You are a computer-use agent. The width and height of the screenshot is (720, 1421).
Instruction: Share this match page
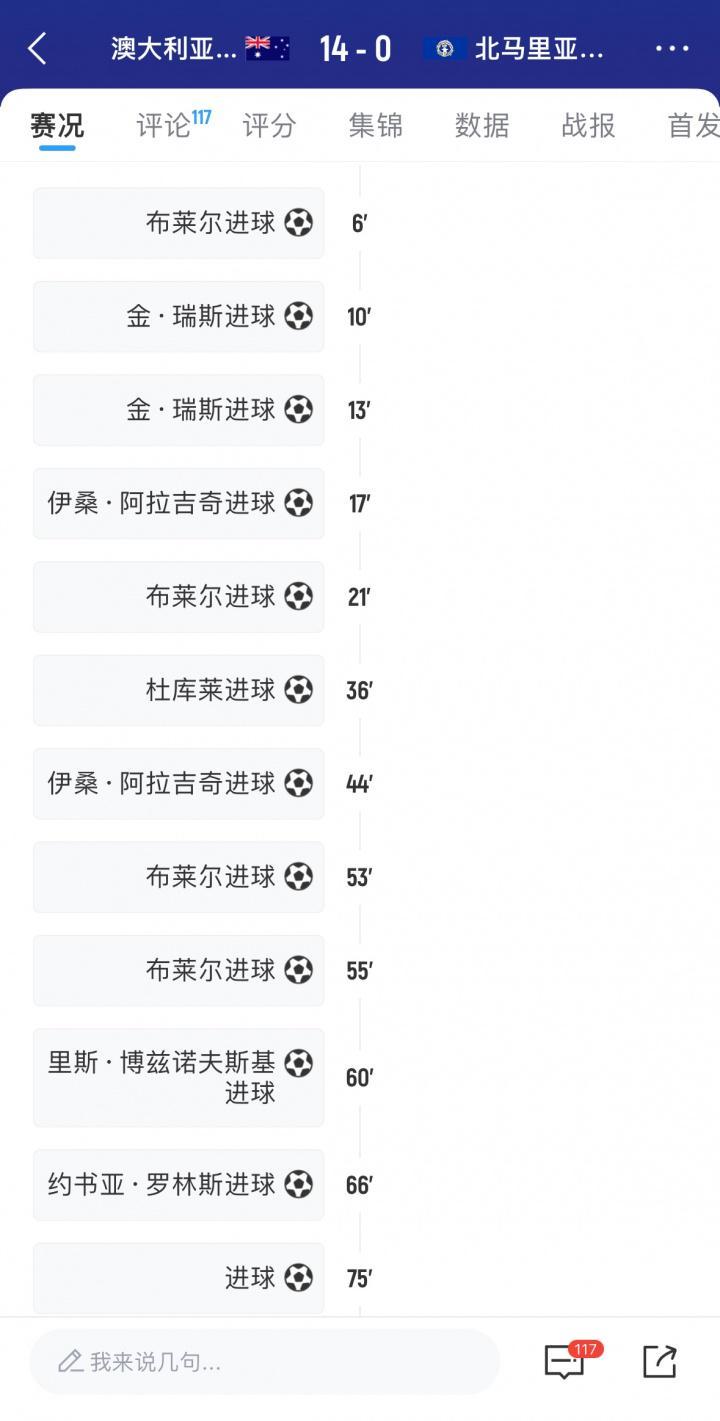pos(659,1361)
